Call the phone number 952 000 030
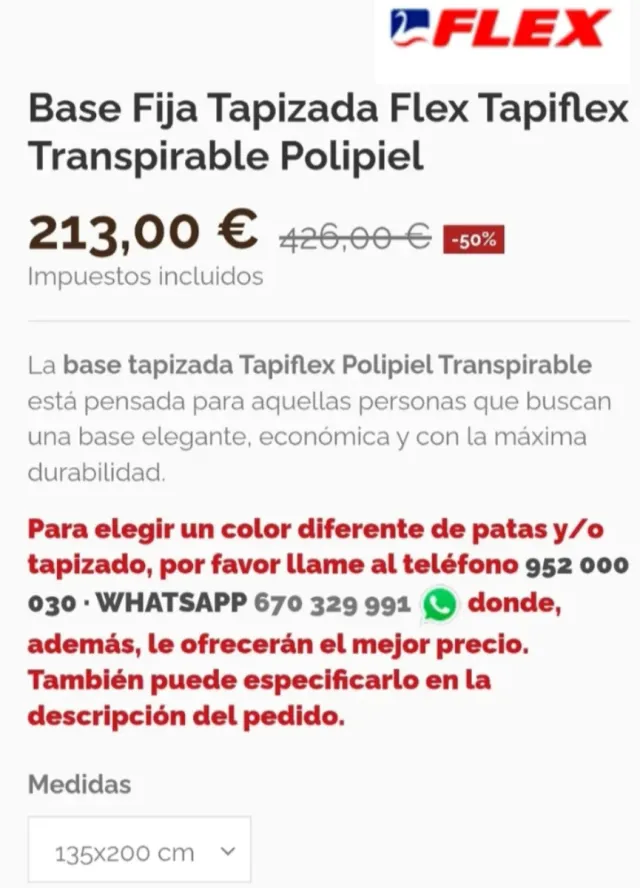This screenshot has height=888, width=640. pyautogui.click(x=576, y=565)
